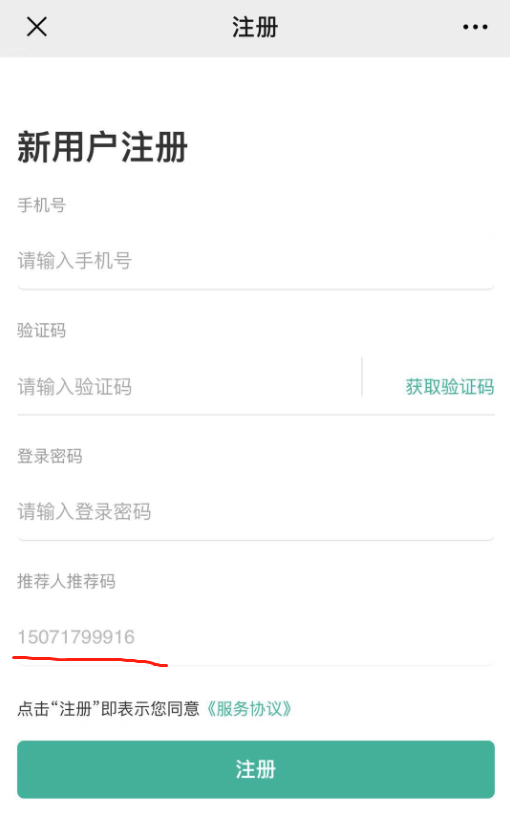Open the《服务协议》service agreement link

point(249,709)
